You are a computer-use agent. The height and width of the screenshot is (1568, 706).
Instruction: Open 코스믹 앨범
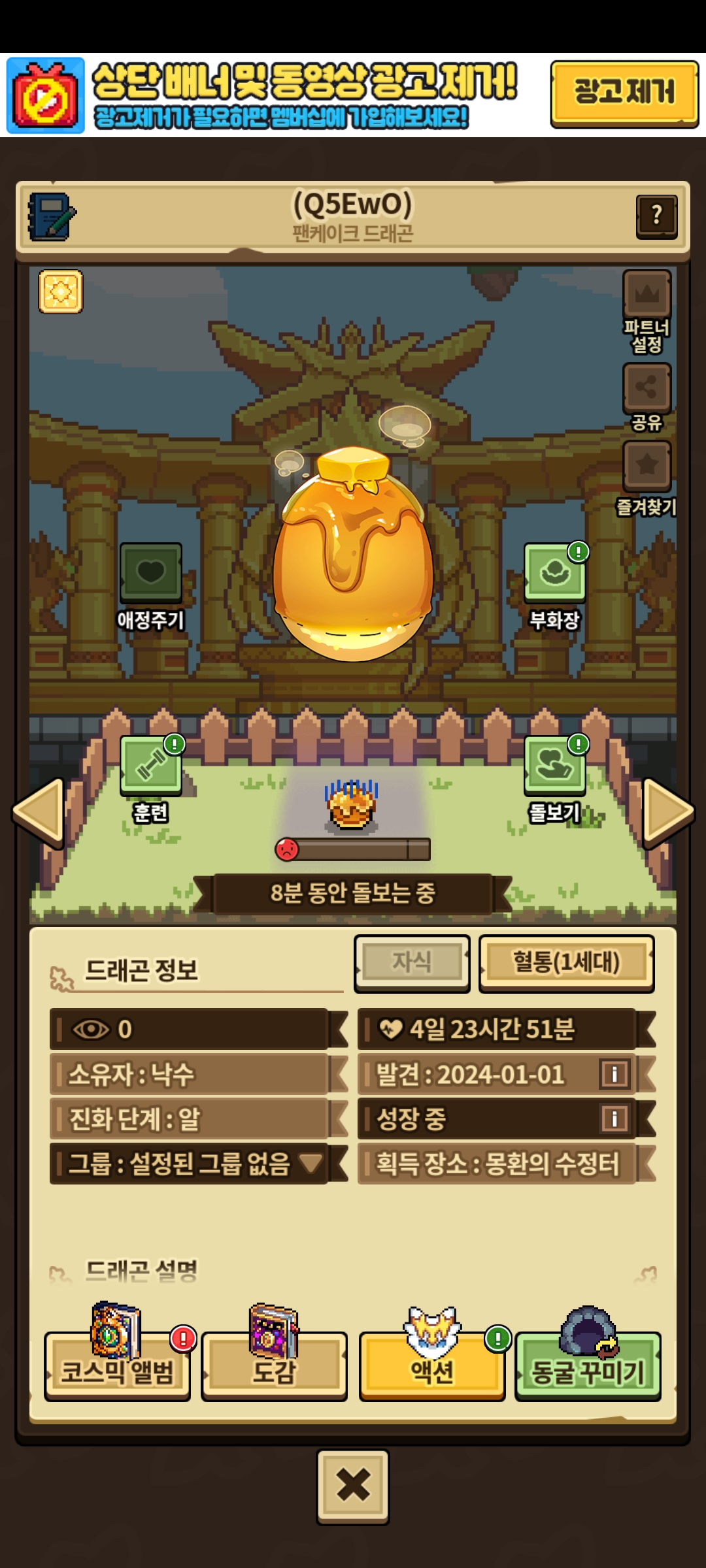click(x=118, y=1370)
